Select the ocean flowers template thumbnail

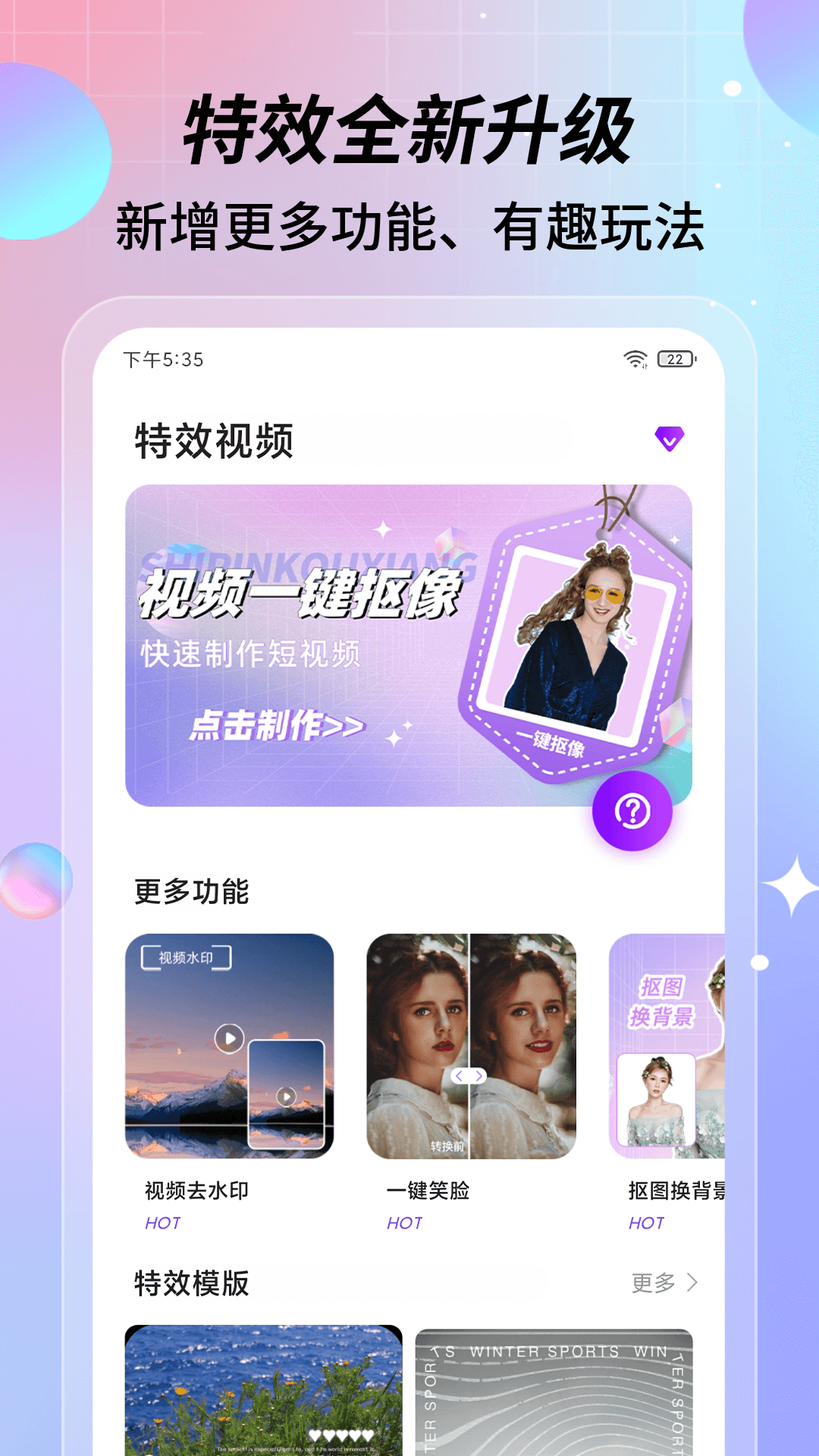point(261,1395)
